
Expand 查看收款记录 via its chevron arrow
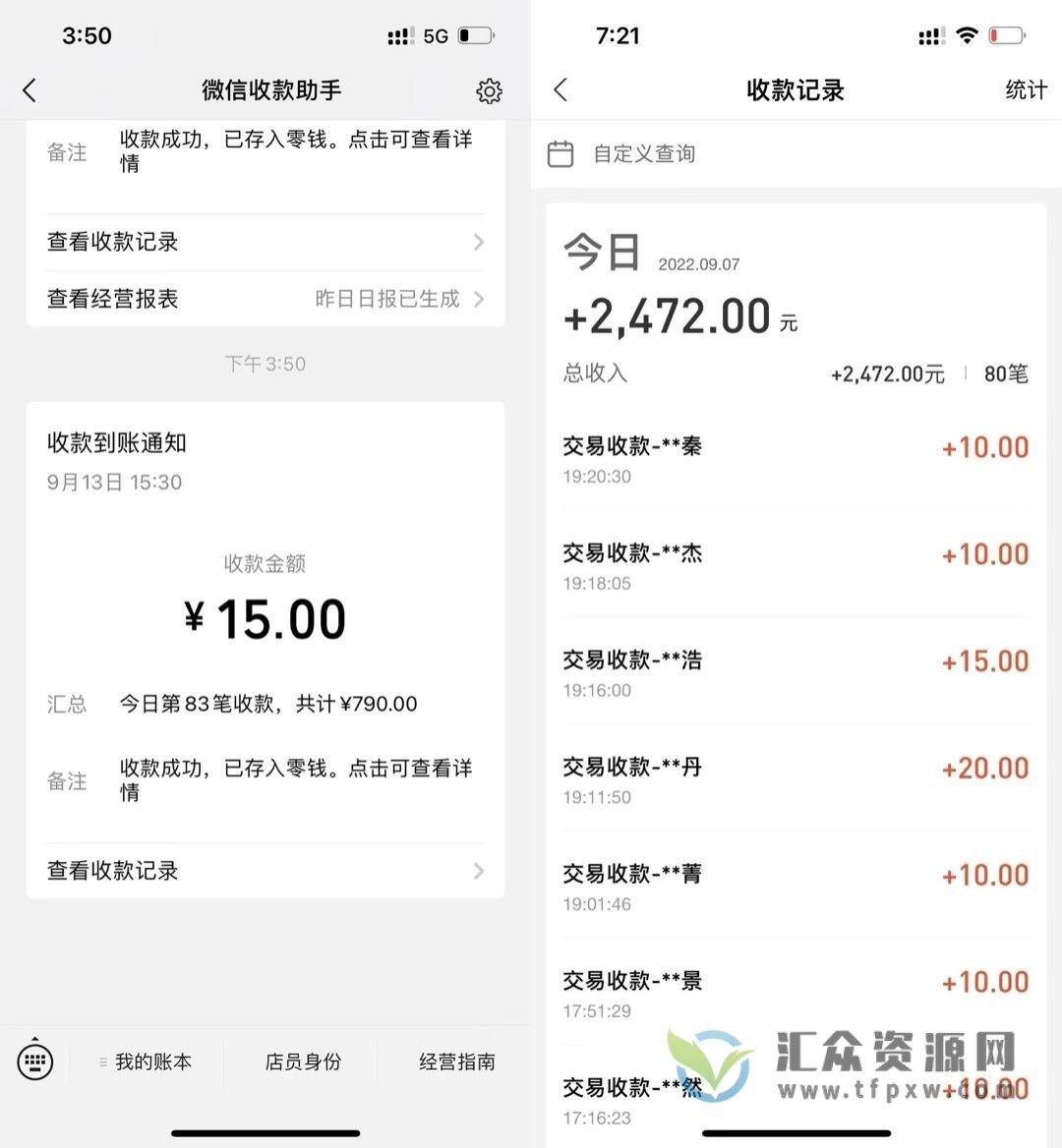(x=479, y=243)
